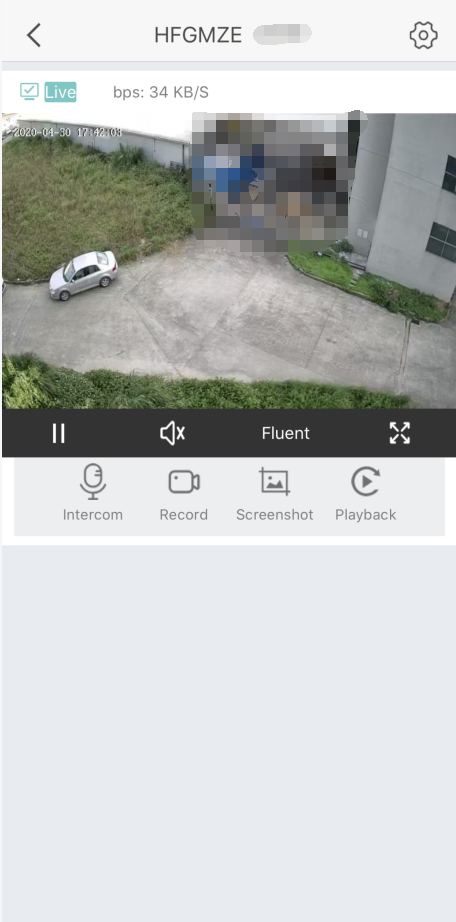Change the Fluent video quality
This screenshot has width=456, height=922.
click(285, 433)
